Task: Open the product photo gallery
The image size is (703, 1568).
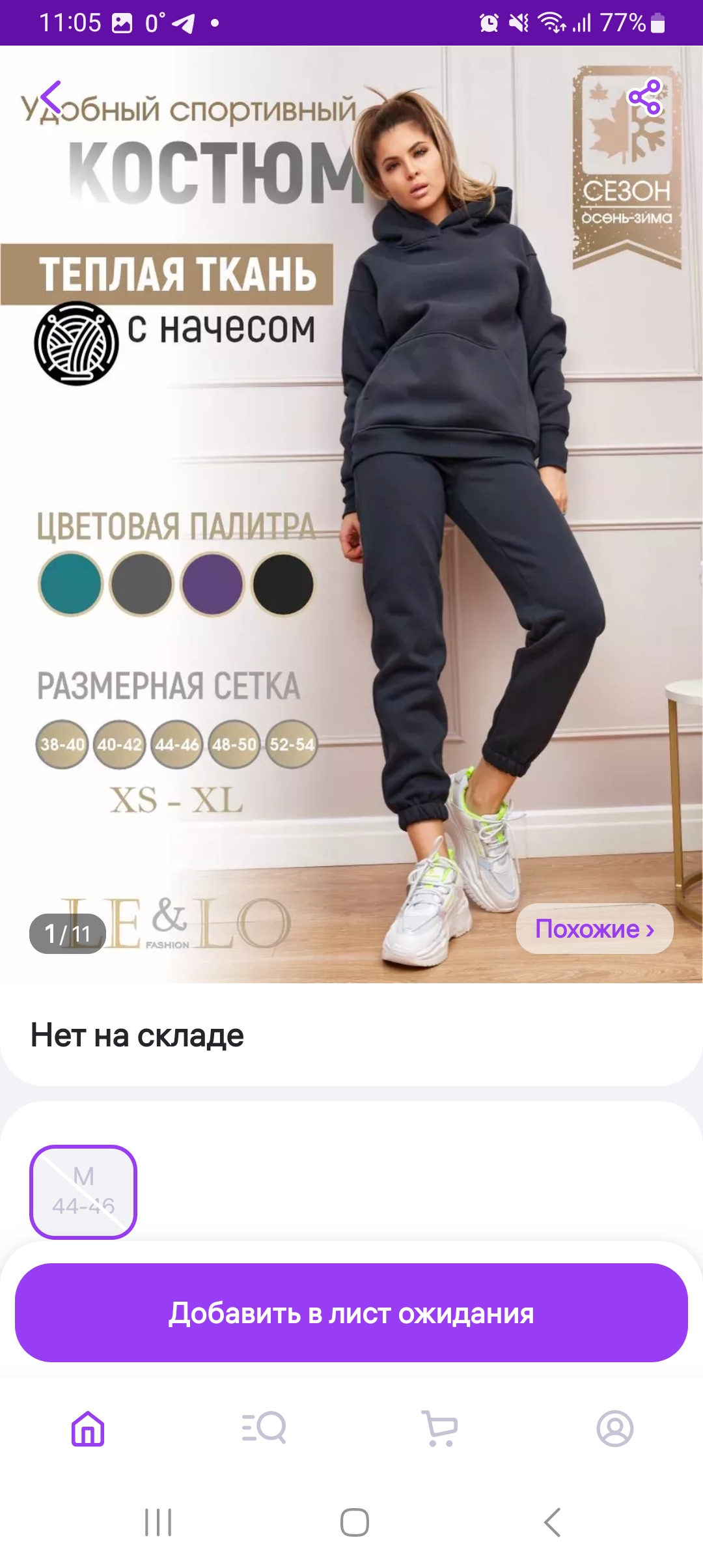Action: tap(351, 514)
